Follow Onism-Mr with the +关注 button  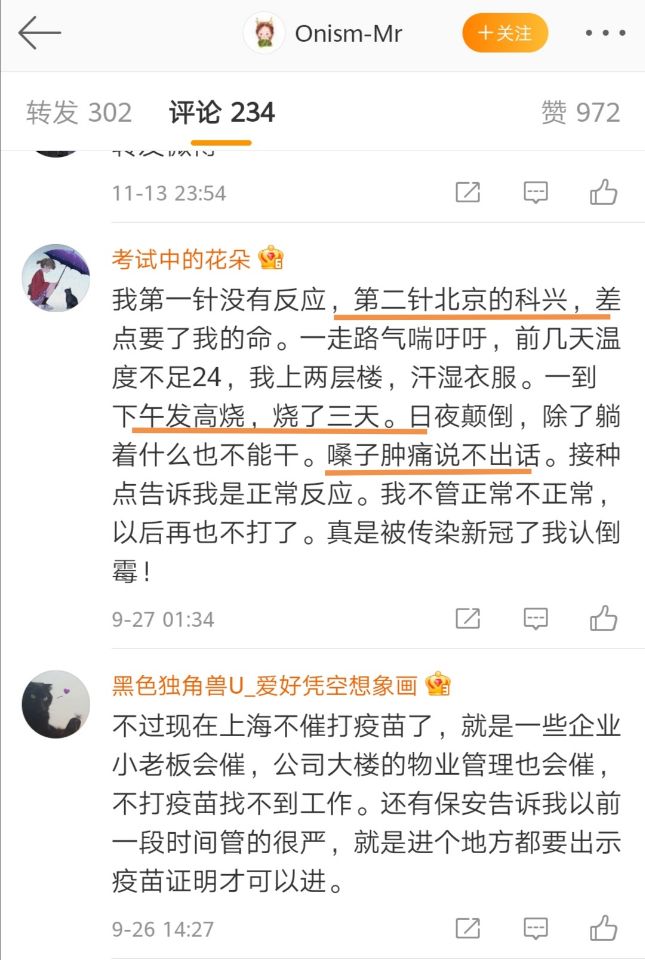(505, 34)
